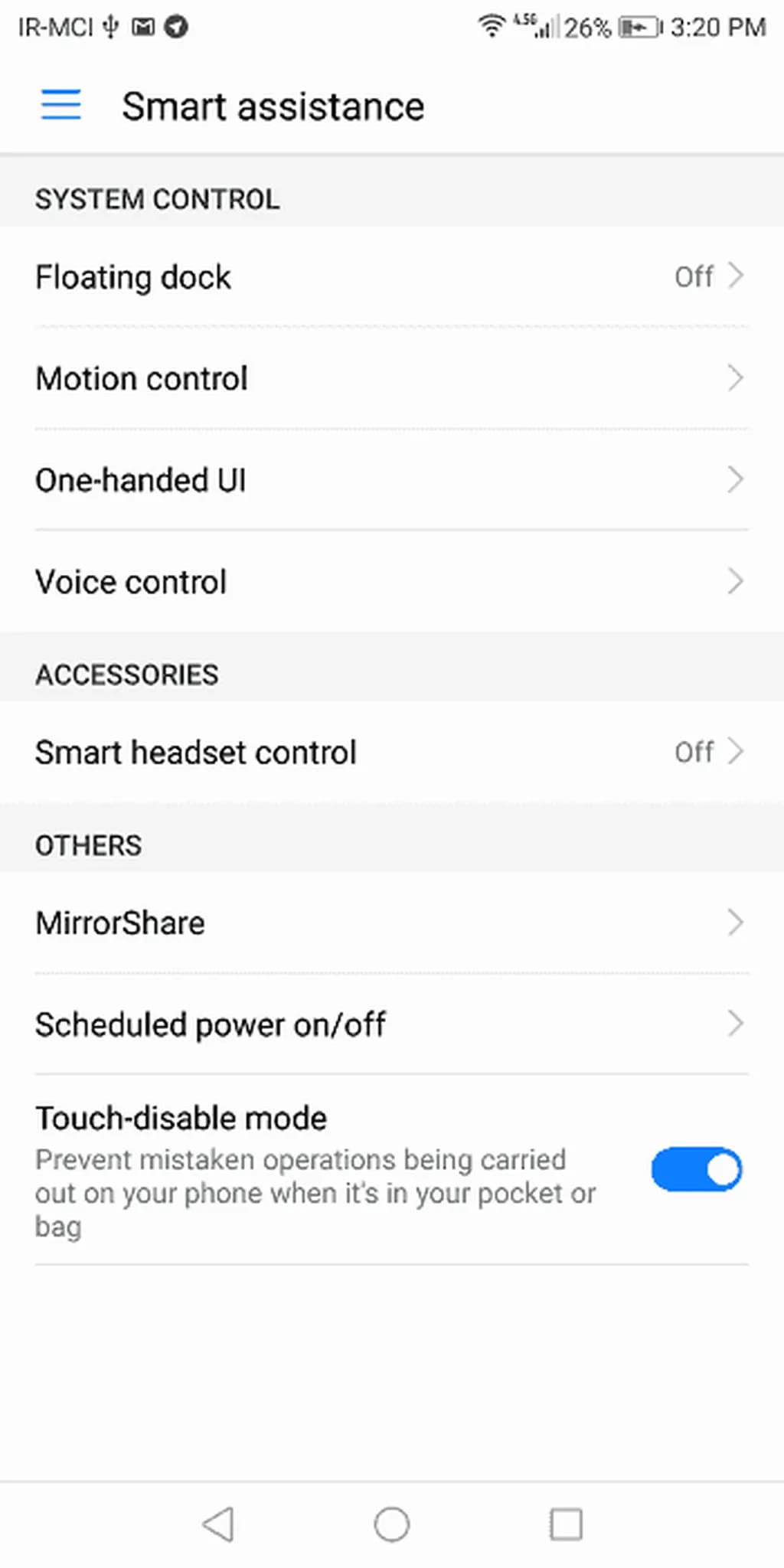Open Scheduled power on/off

390,1024
